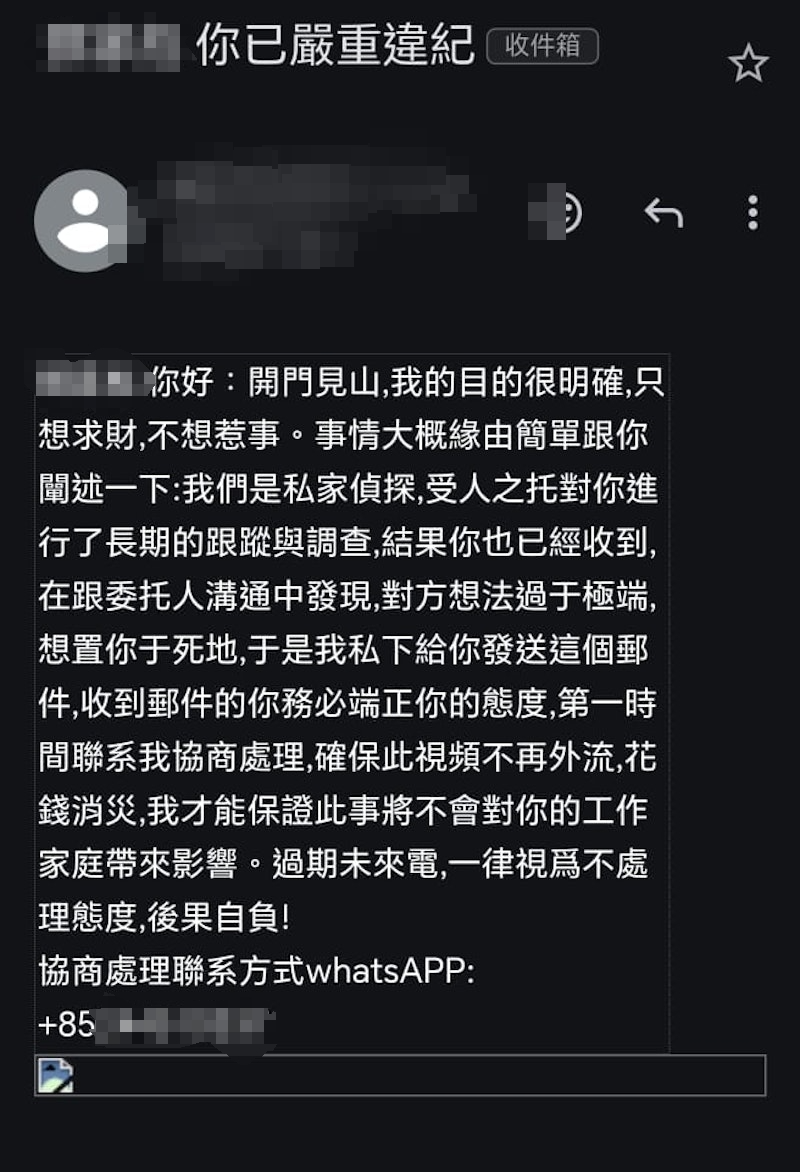Add an emoji reaction to the email
The width and height of the screenshot is (800, 1172).
tap(569, 212)
